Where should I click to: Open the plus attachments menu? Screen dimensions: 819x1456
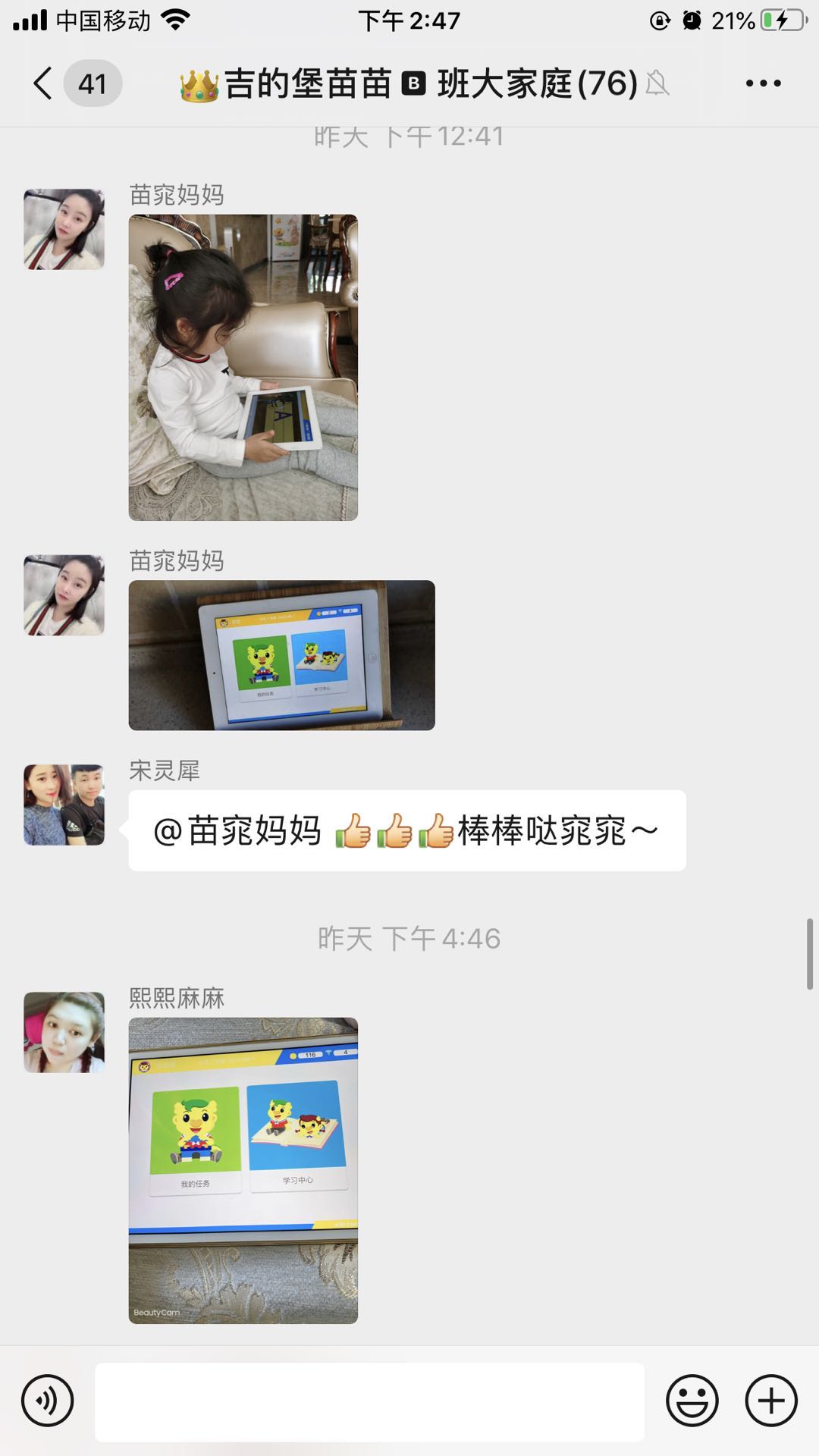pos(771,1401)
